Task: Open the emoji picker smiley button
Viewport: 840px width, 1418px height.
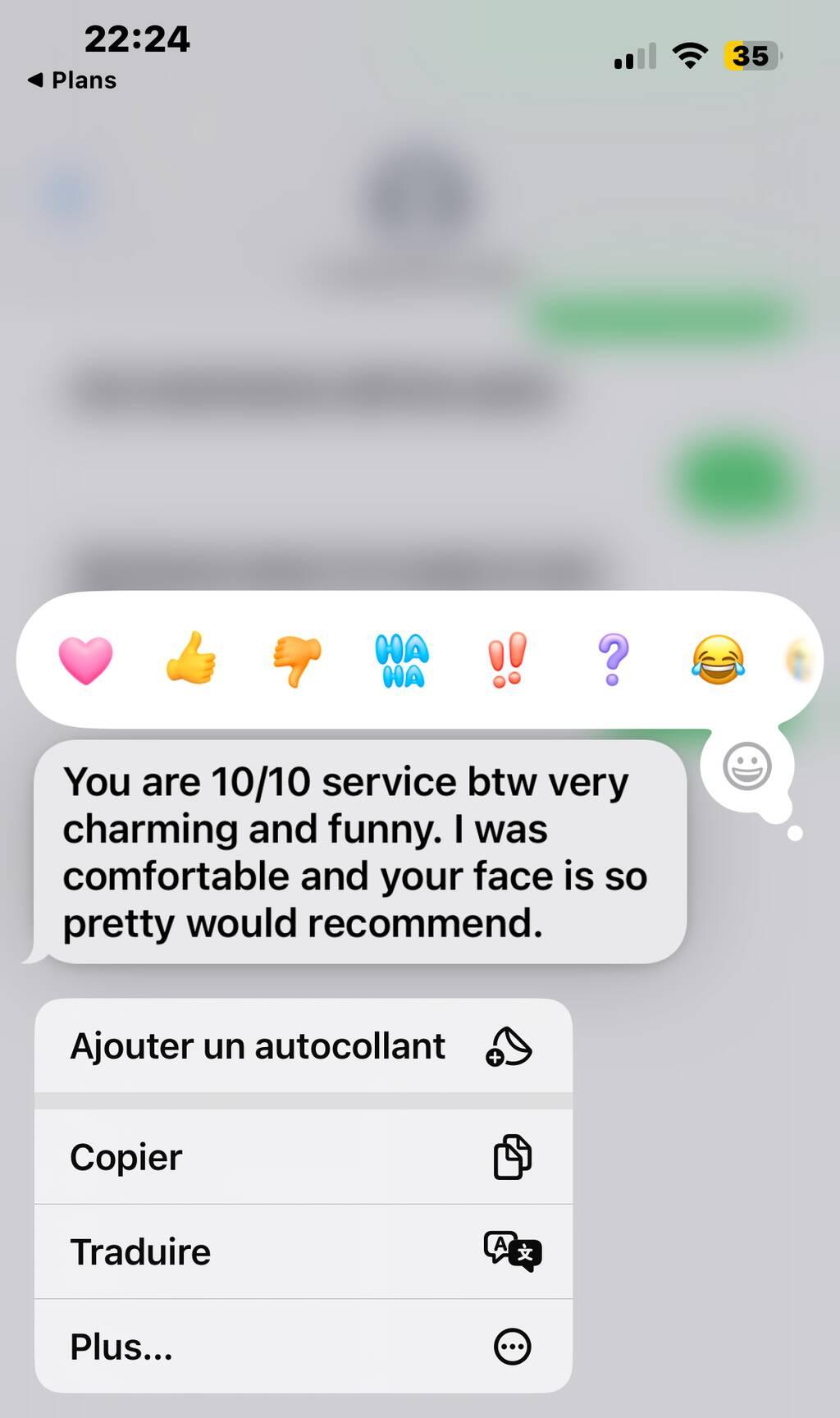Action: click(x=746, y=767)
